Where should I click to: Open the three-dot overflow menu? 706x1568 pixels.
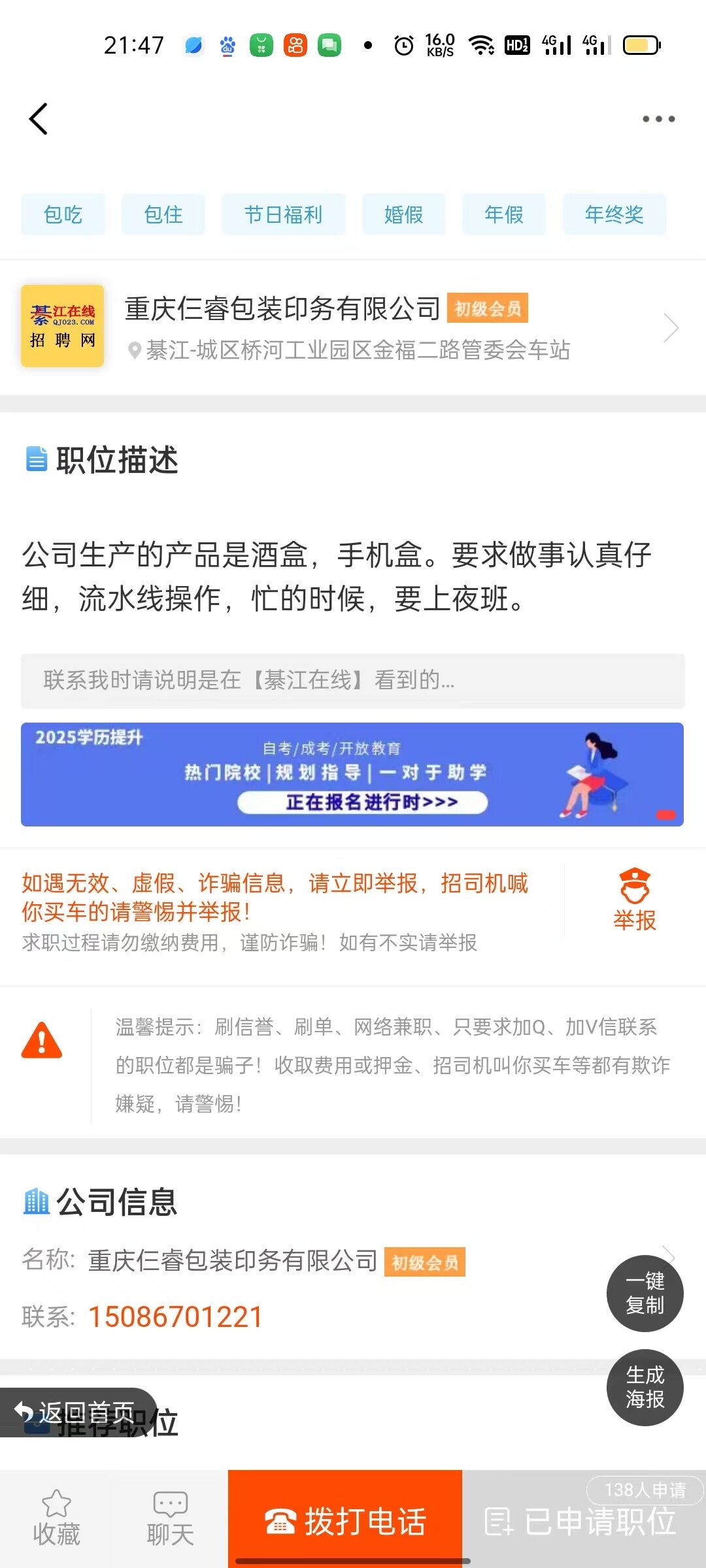pyautogui.click(x=658, y=119)
